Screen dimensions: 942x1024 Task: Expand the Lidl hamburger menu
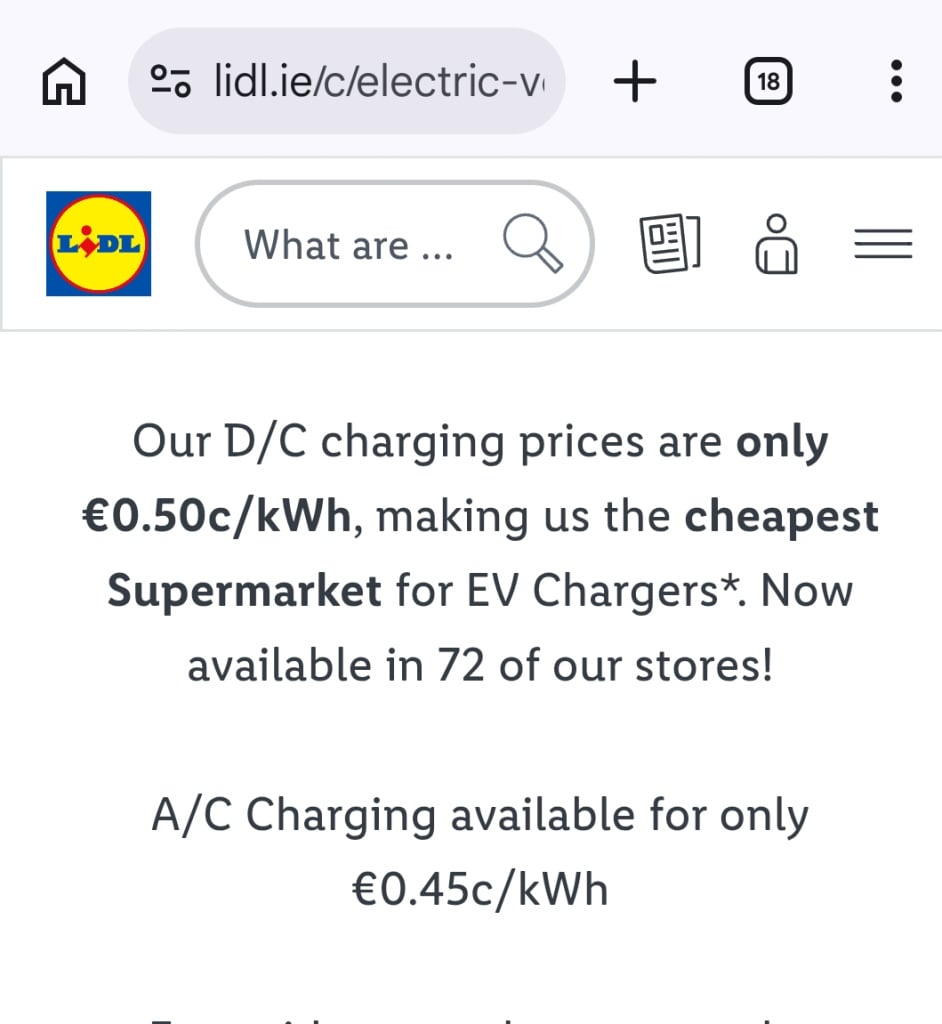pos(883,244)
